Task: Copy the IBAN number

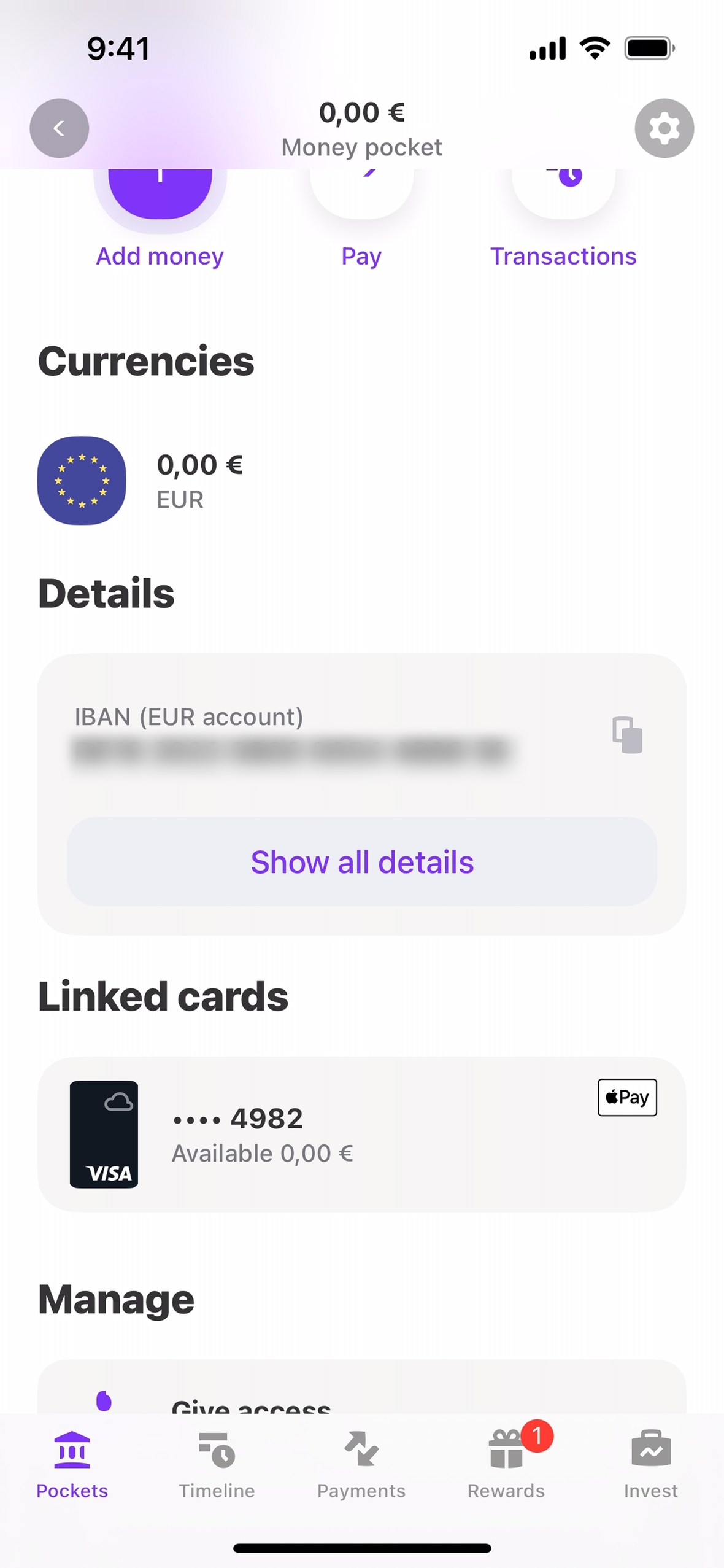Action: pyautogui.click(x=626, y=734)
